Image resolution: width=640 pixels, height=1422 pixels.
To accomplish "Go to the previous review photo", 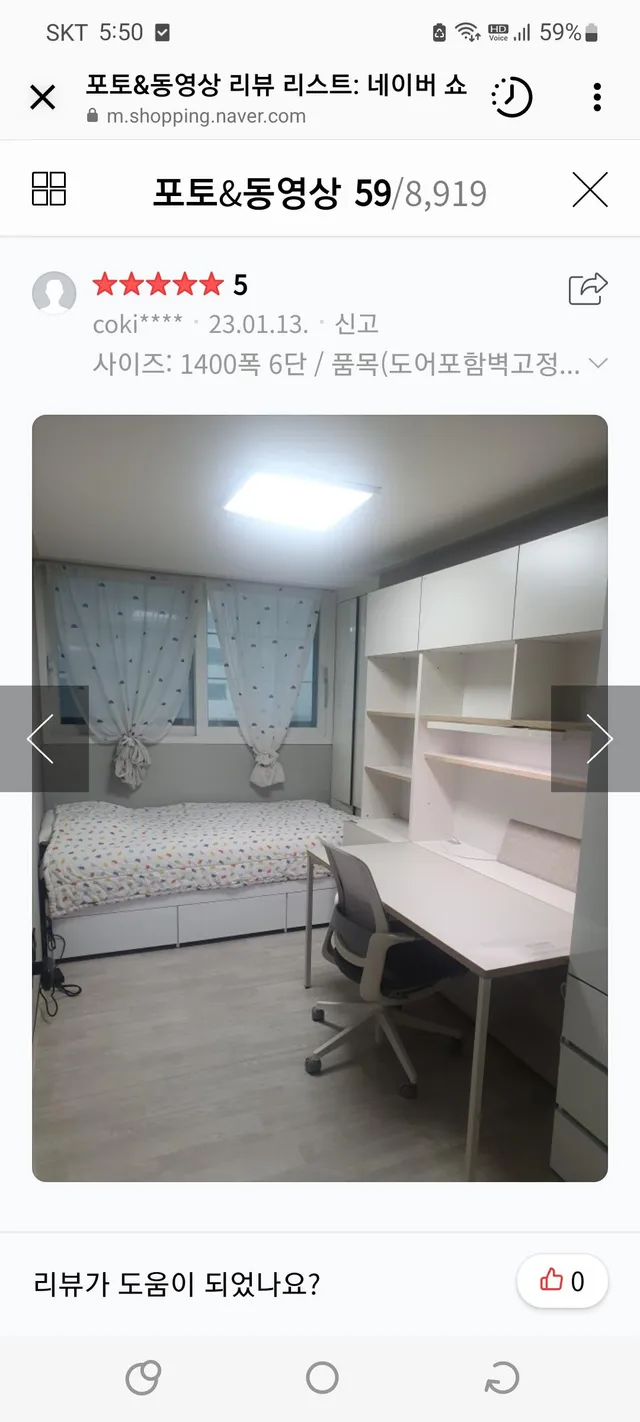I will 44,739.
